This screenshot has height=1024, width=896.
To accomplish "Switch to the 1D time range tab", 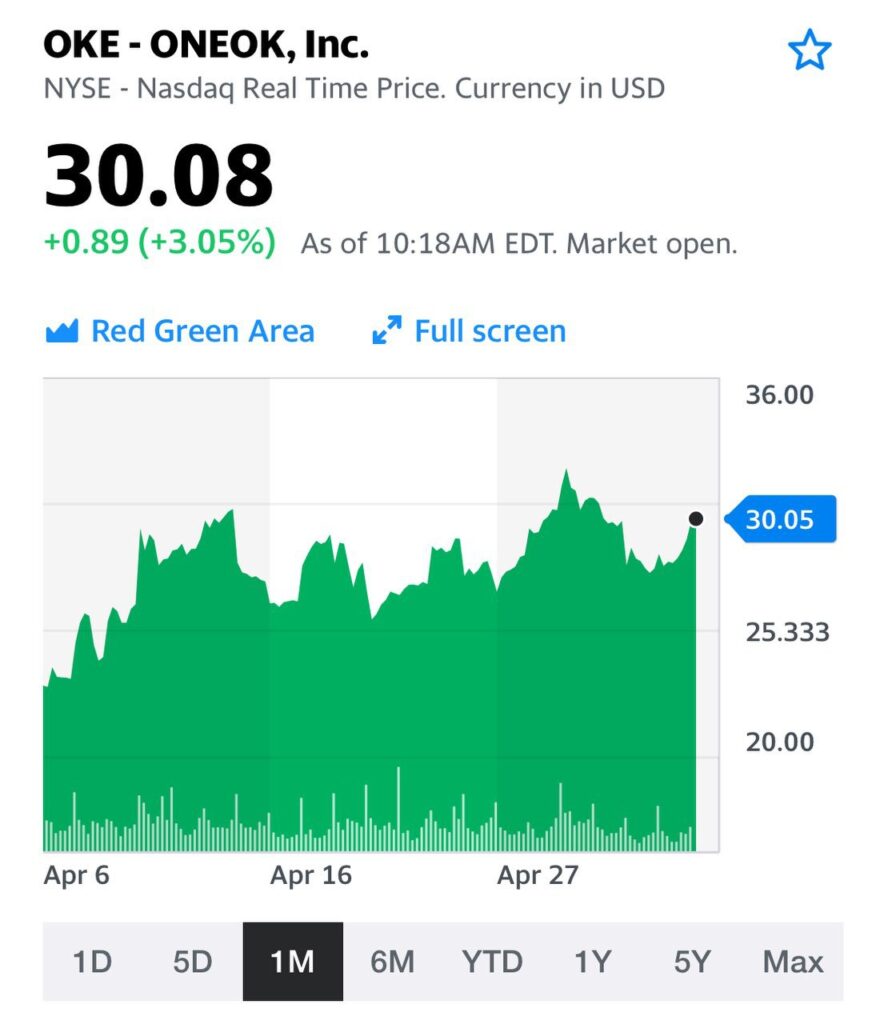I will [92, 961].
